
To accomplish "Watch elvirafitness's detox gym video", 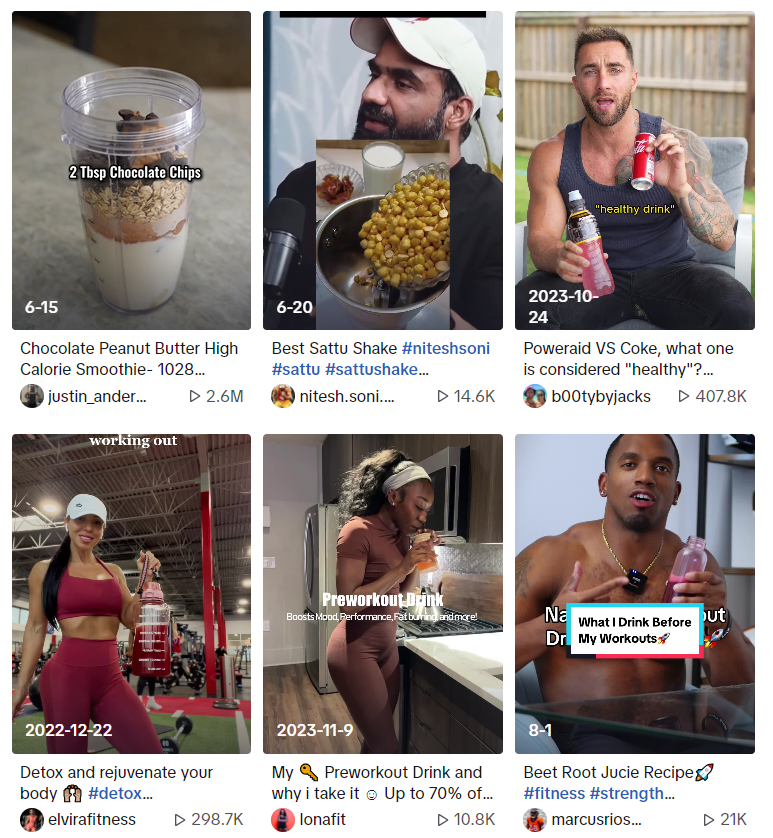I will pos(131,593).
